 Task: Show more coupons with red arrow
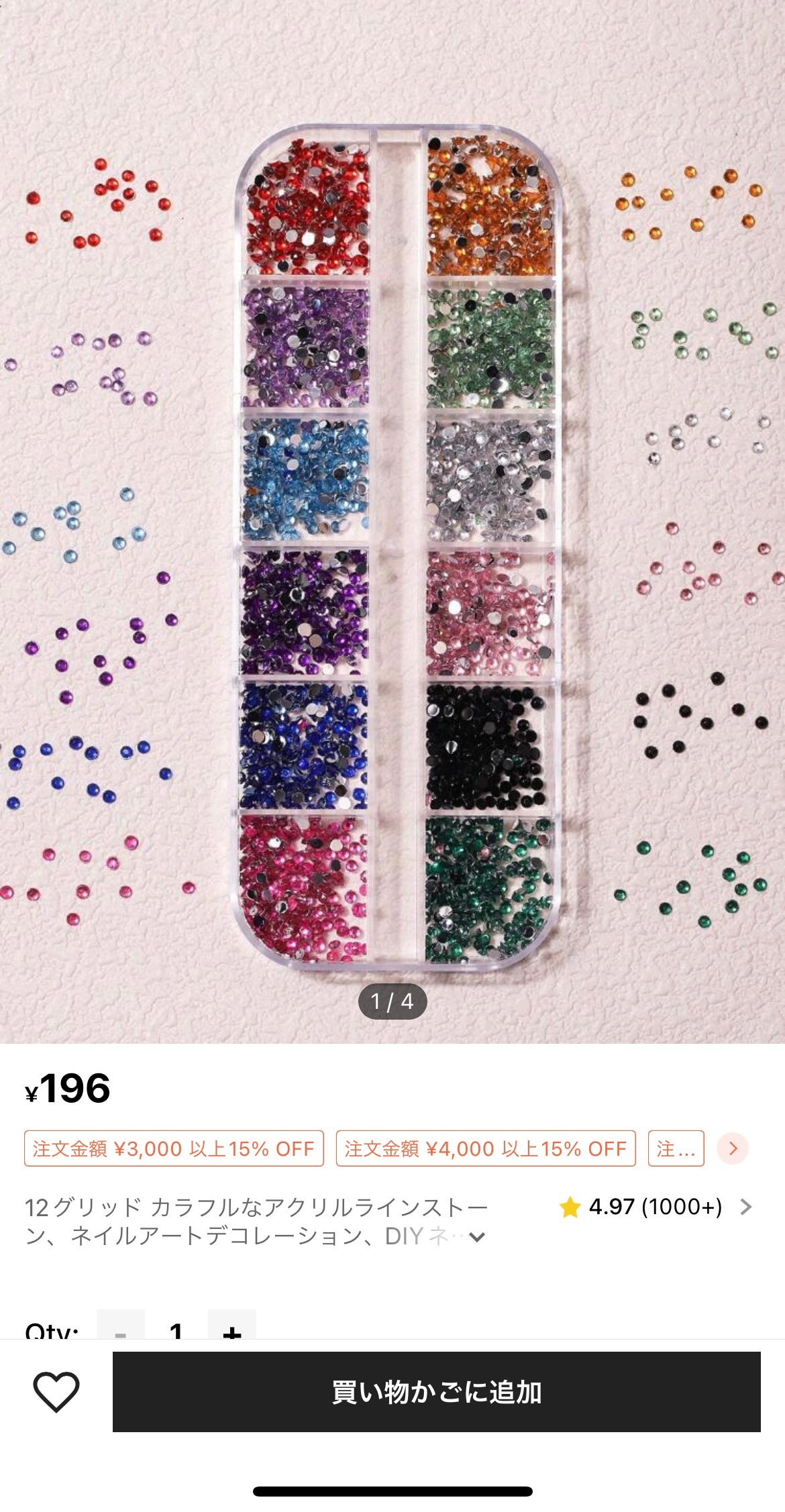[733, 1148]
